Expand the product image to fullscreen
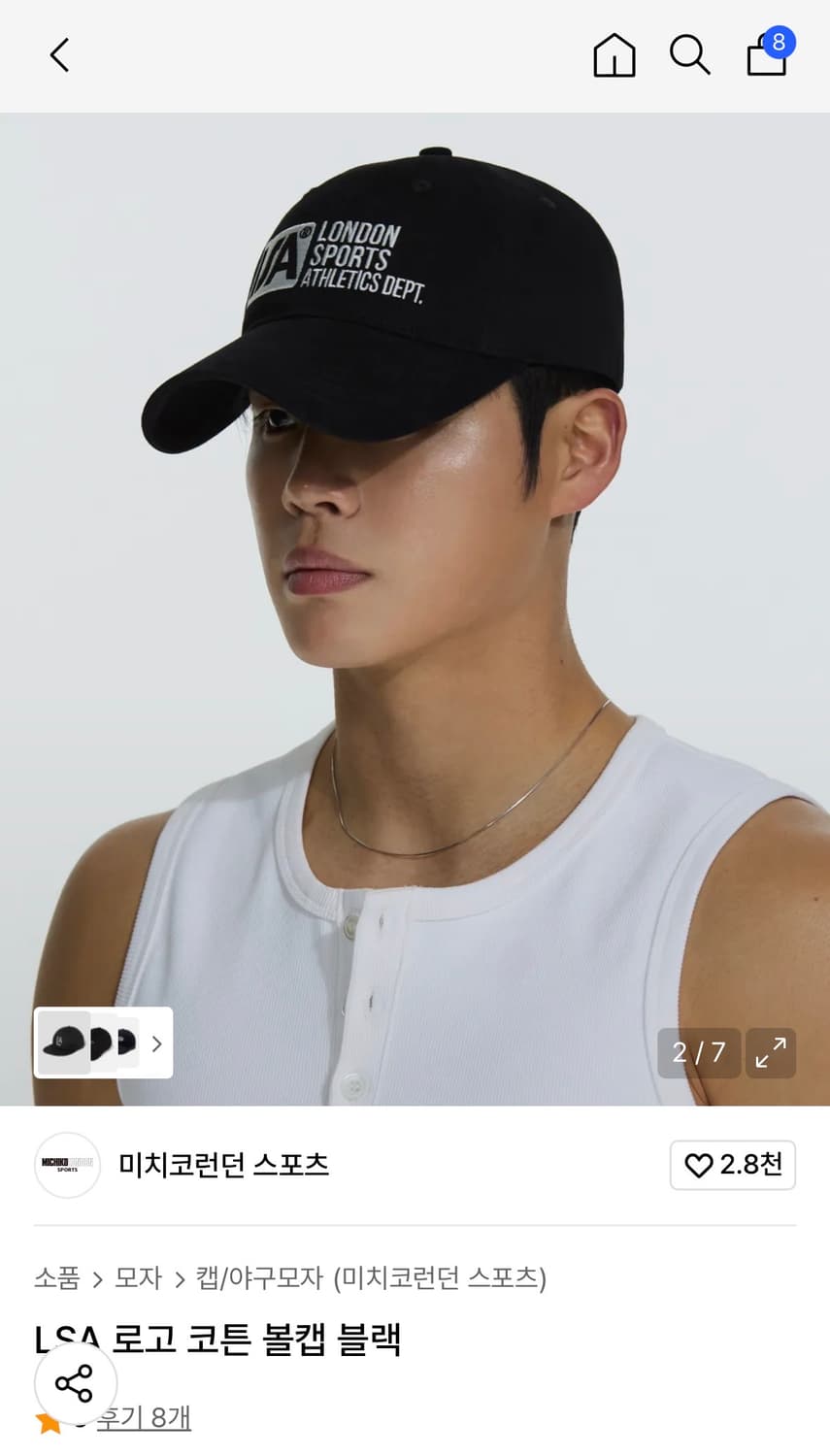The image size is (830, 1456). pyautogui.click(x=771, y=1053)
